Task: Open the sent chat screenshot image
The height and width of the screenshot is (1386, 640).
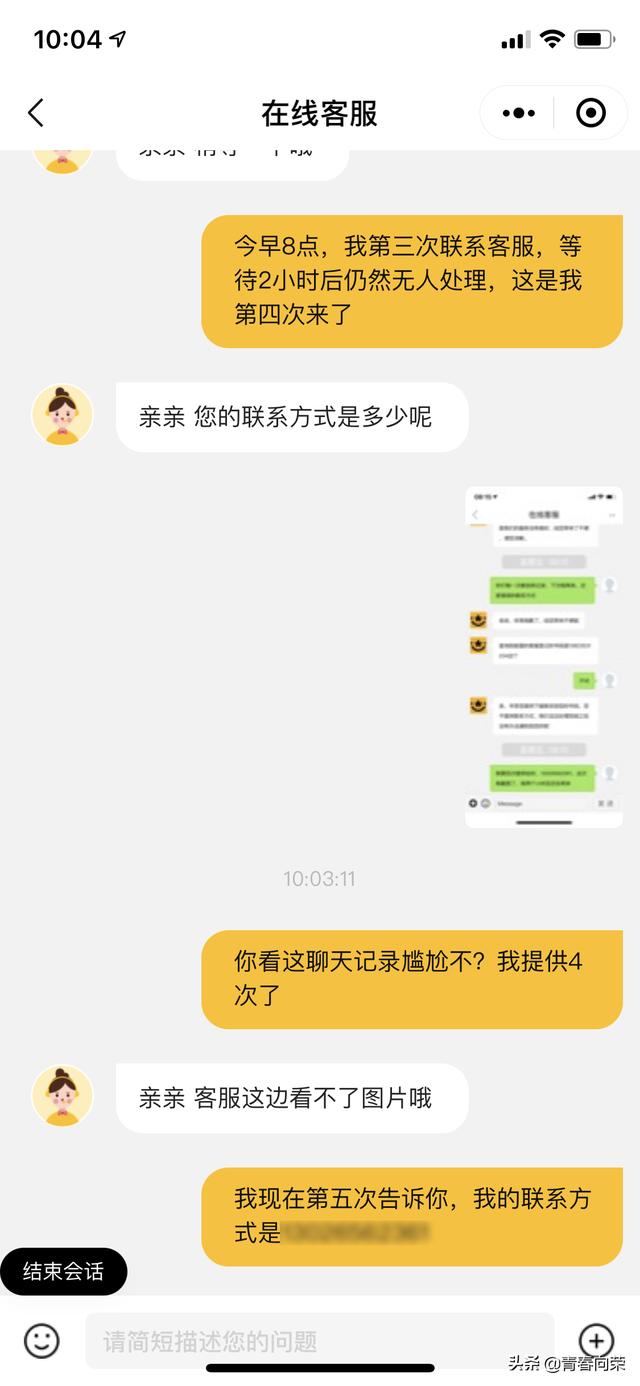Action: coord(543,656)
